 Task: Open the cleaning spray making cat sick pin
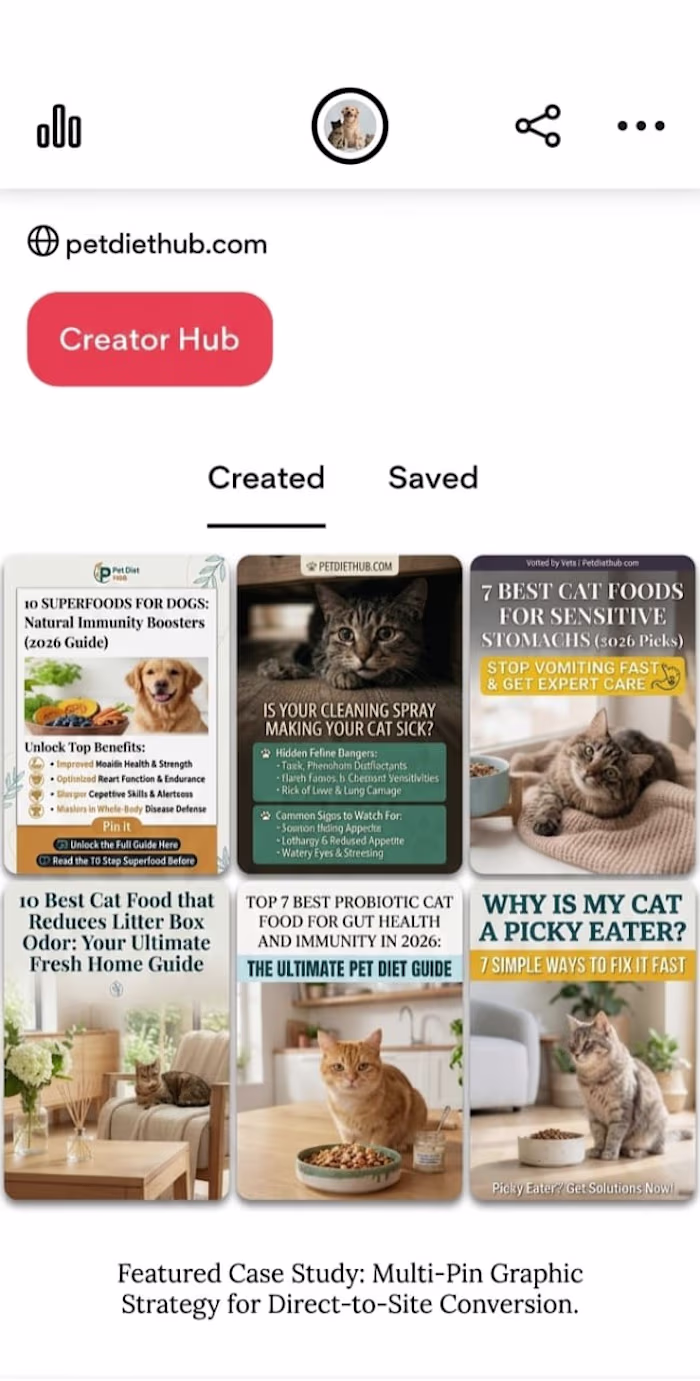click(349, 714)
